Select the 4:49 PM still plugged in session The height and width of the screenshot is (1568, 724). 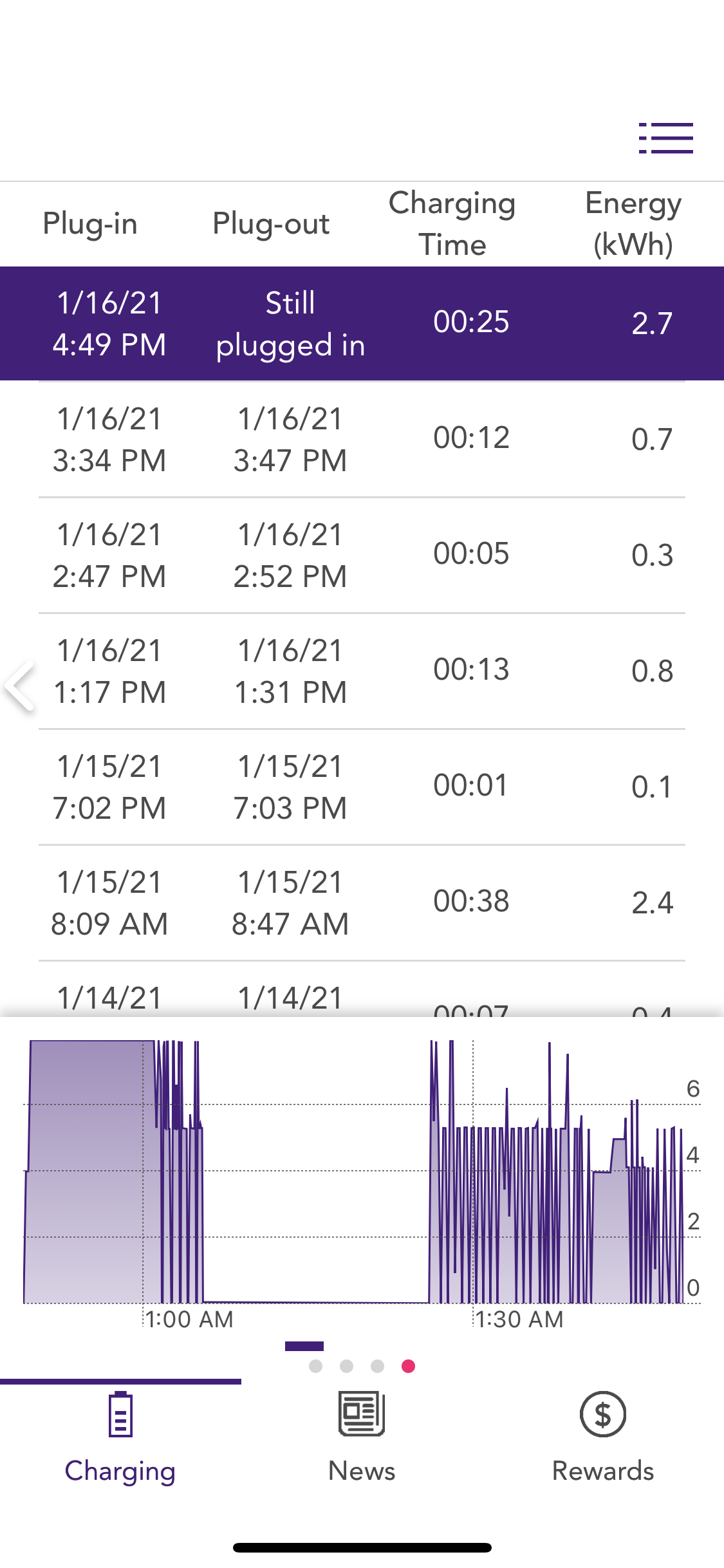coord(362,324)
